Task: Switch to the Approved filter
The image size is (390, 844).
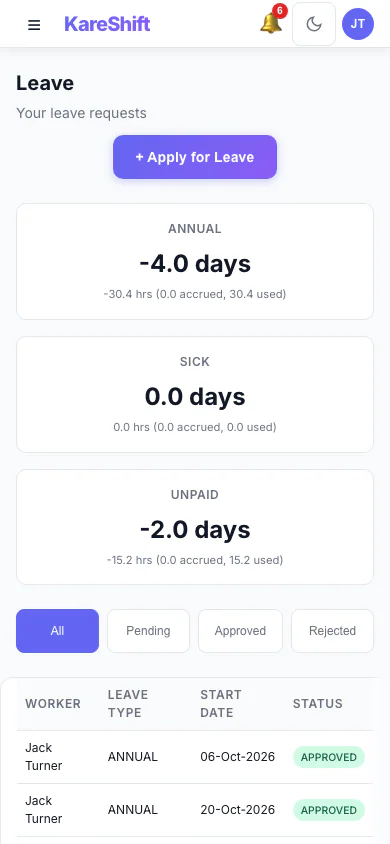Action: point(240,631)
